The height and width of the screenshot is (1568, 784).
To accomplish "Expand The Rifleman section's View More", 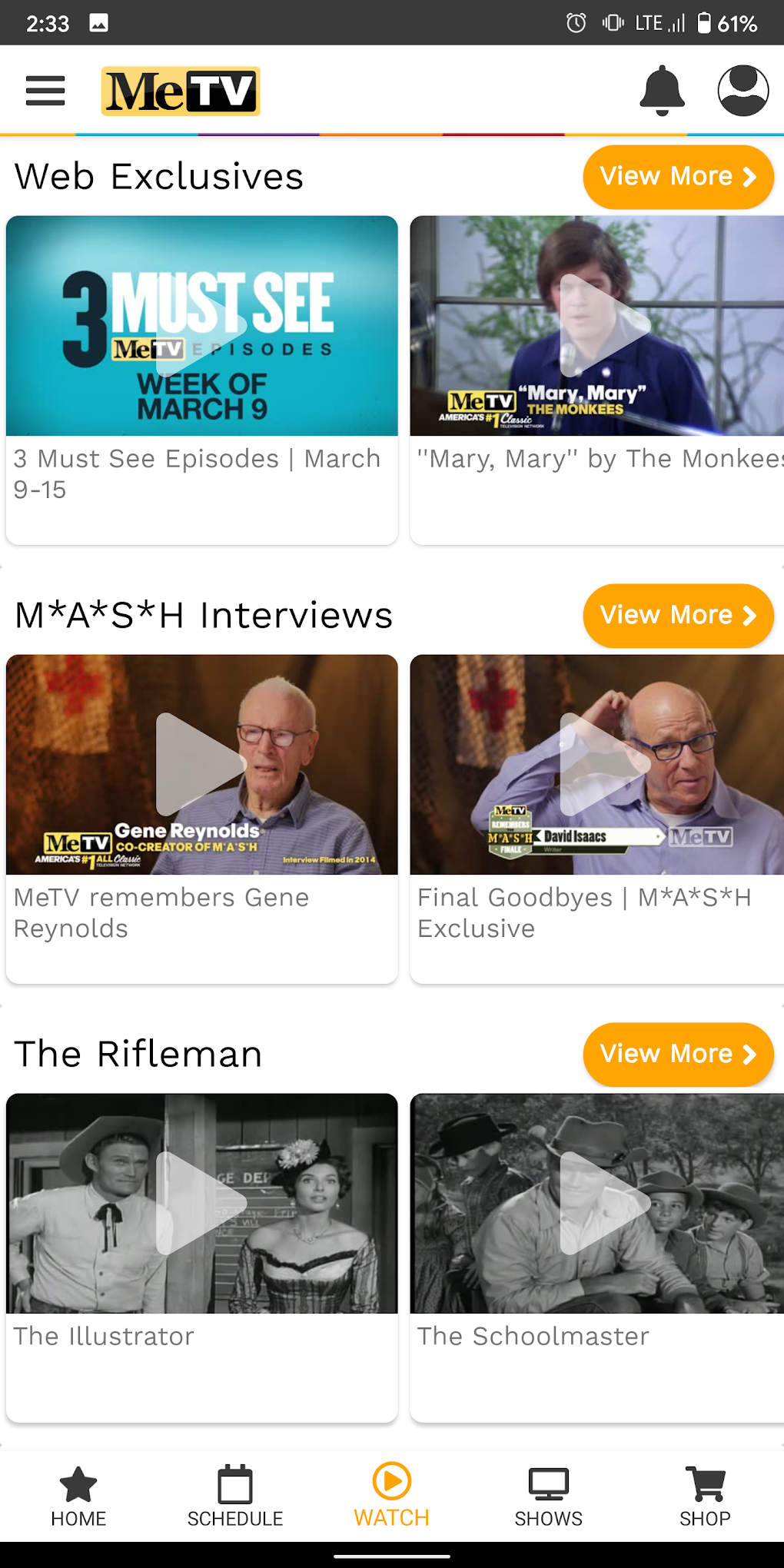I will [678, 1054].
